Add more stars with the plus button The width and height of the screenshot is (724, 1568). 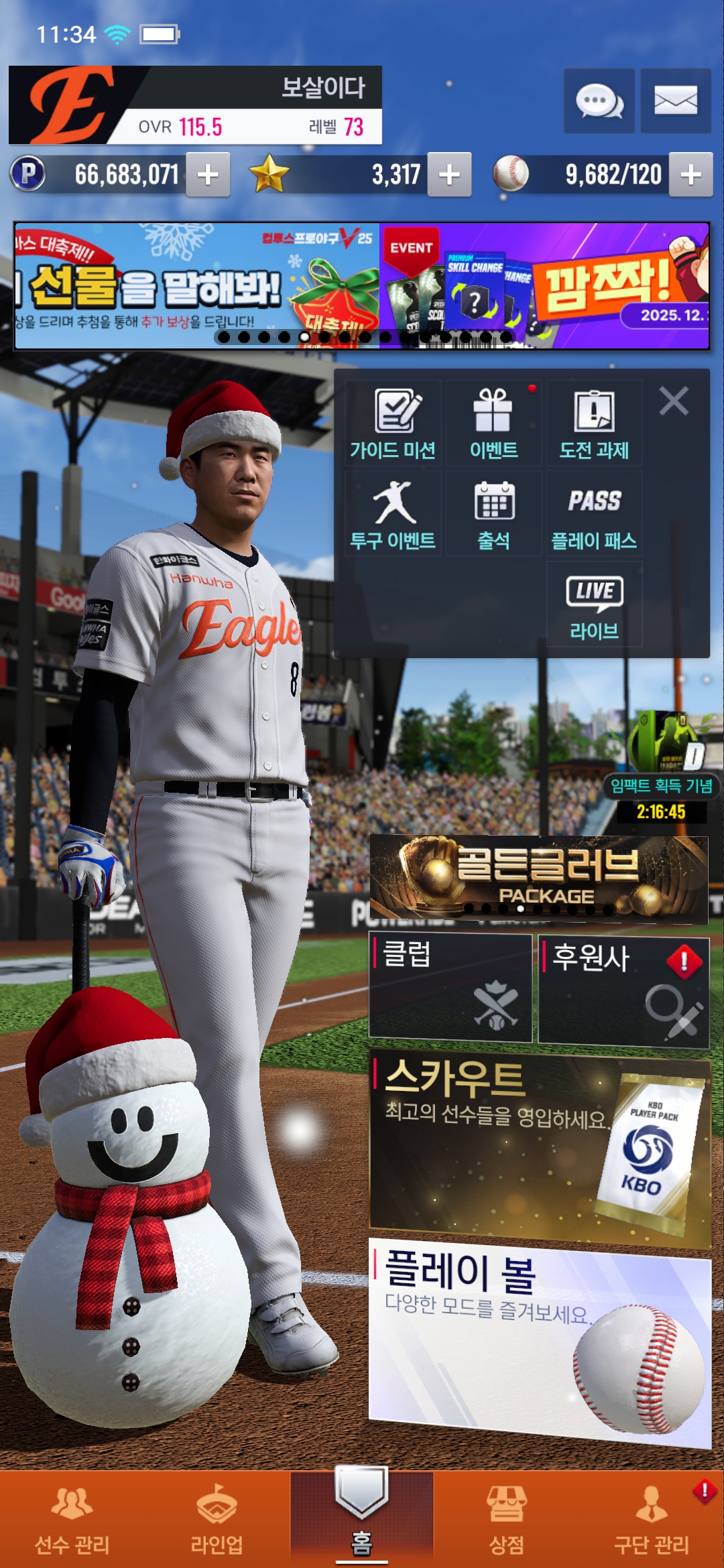coord(449,175)
